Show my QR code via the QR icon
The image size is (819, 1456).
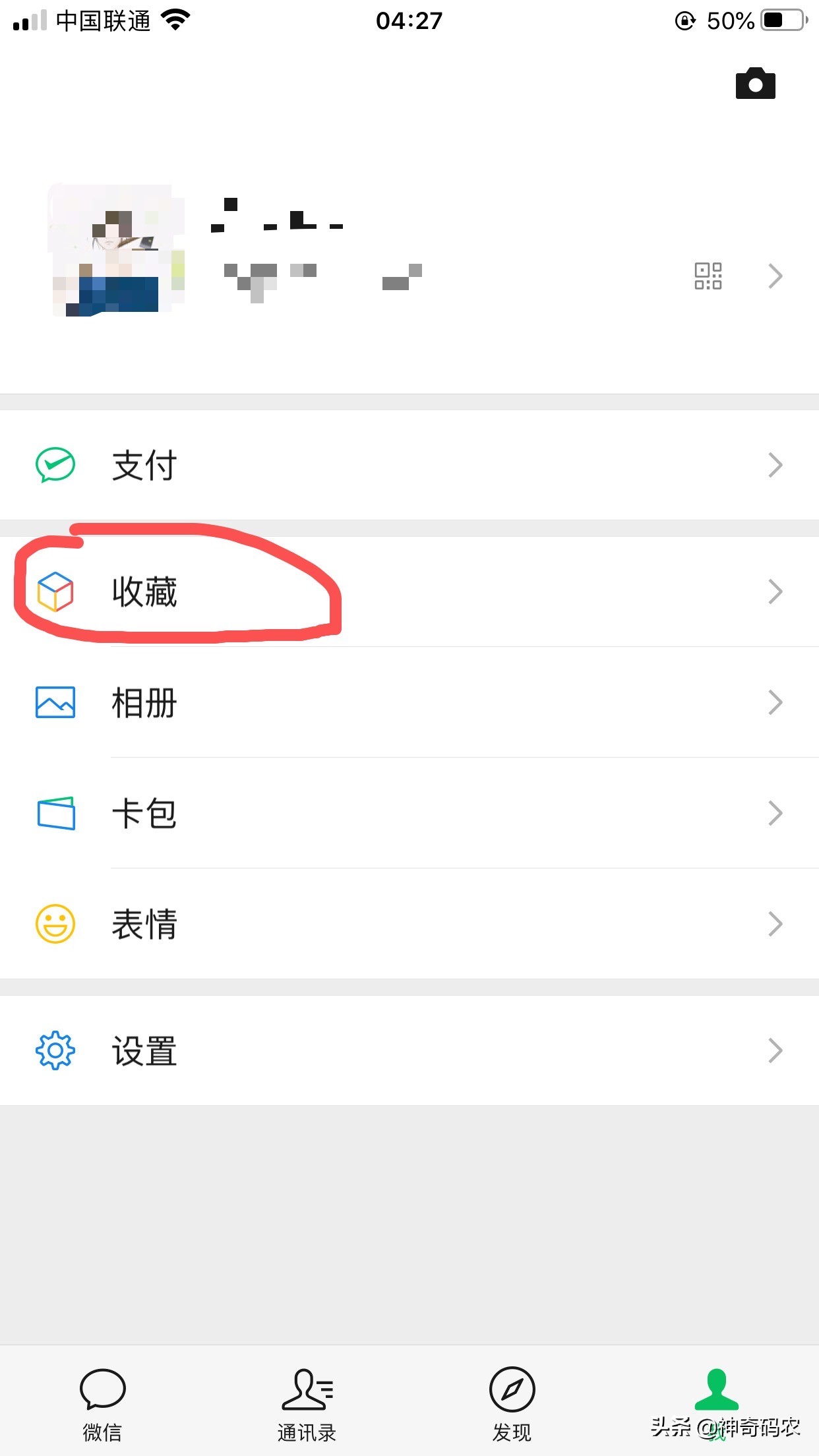tap(709, 276)
